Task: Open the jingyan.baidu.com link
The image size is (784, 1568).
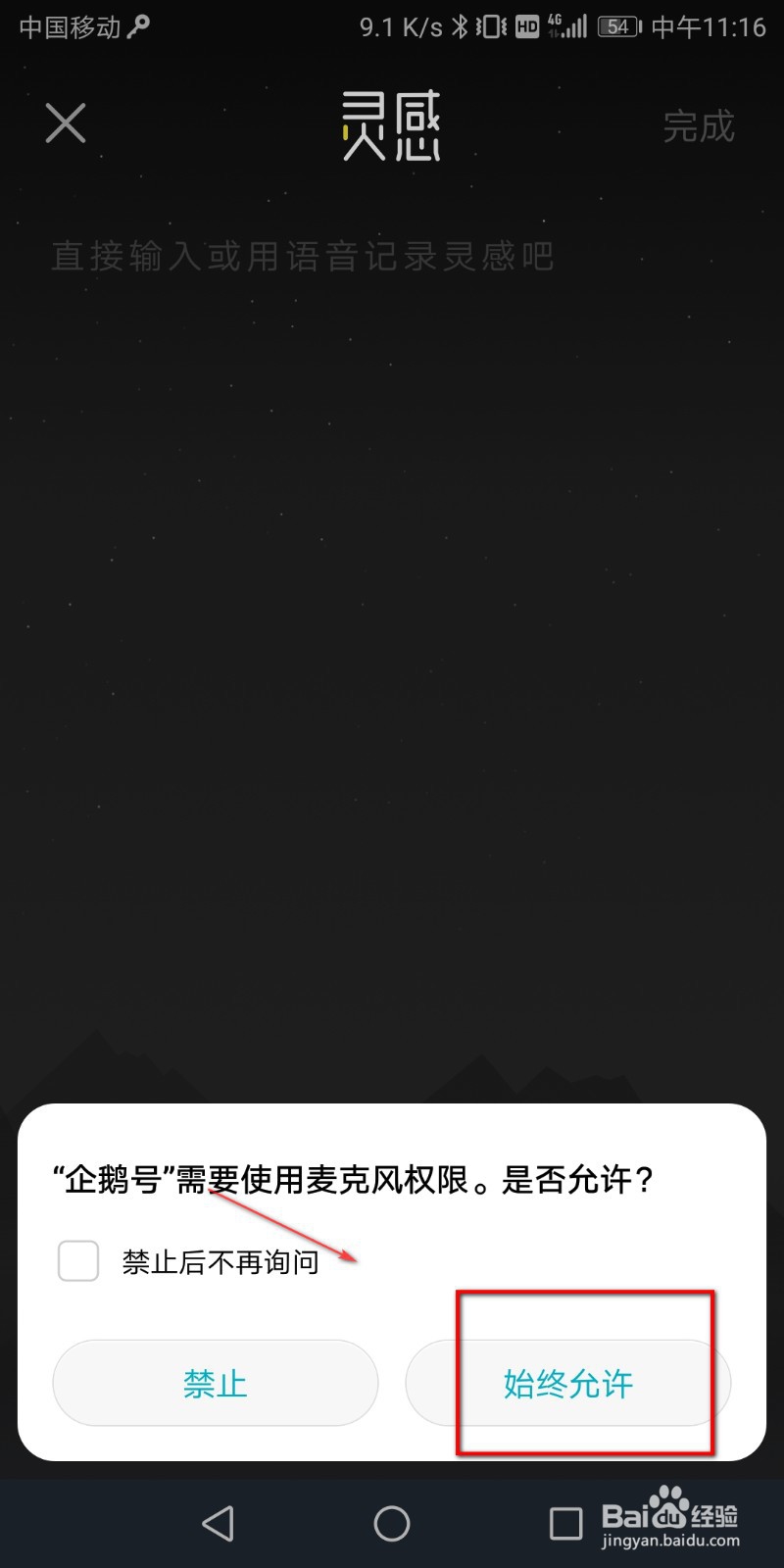Action: coord(670,1541)
